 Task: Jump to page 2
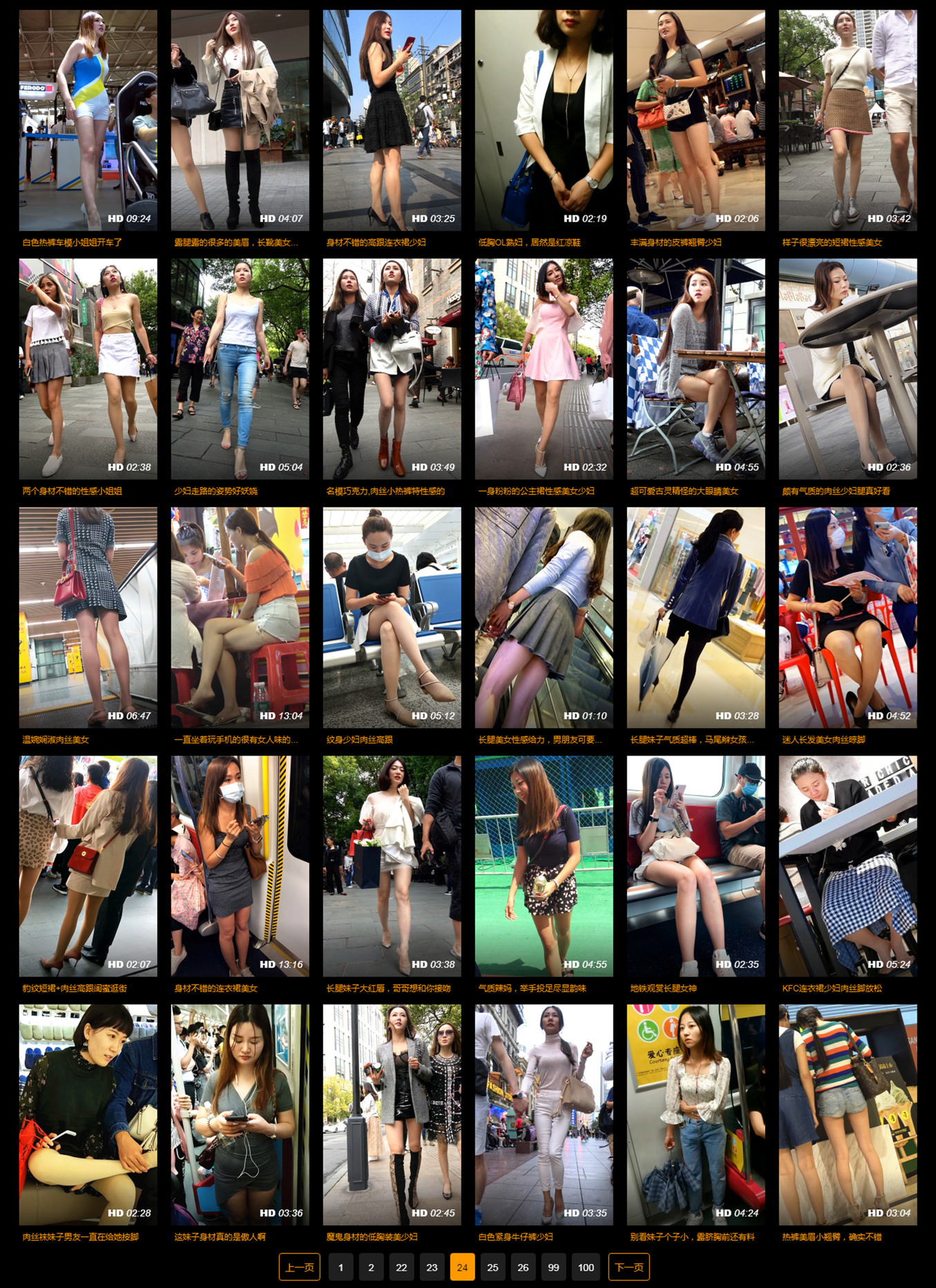click(x=371, y=1267)
